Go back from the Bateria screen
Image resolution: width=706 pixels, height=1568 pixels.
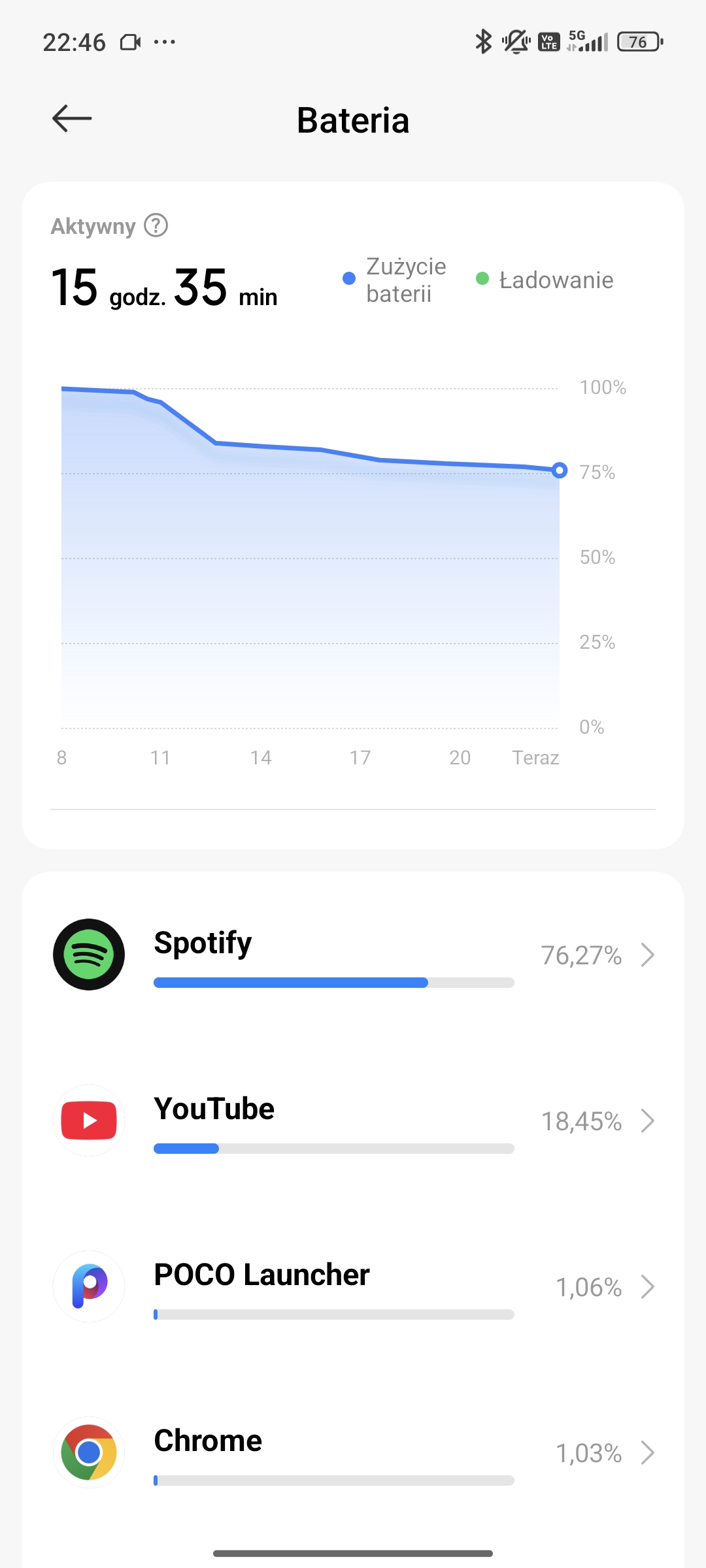coord(72,119)
